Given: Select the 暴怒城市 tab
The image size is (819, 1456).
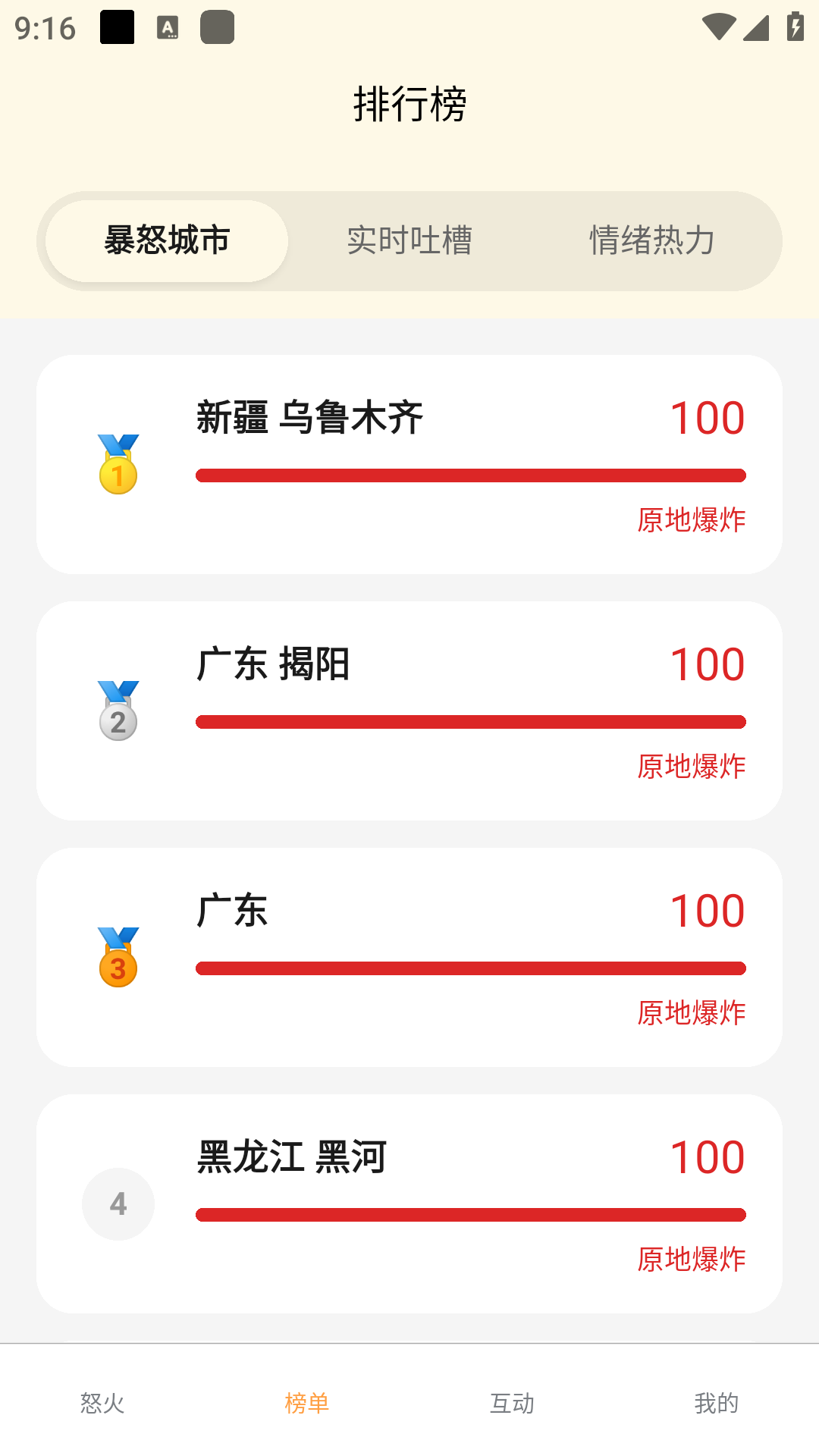Looking at the screenshot, I should pyautogui.click(x=165, y=240).
